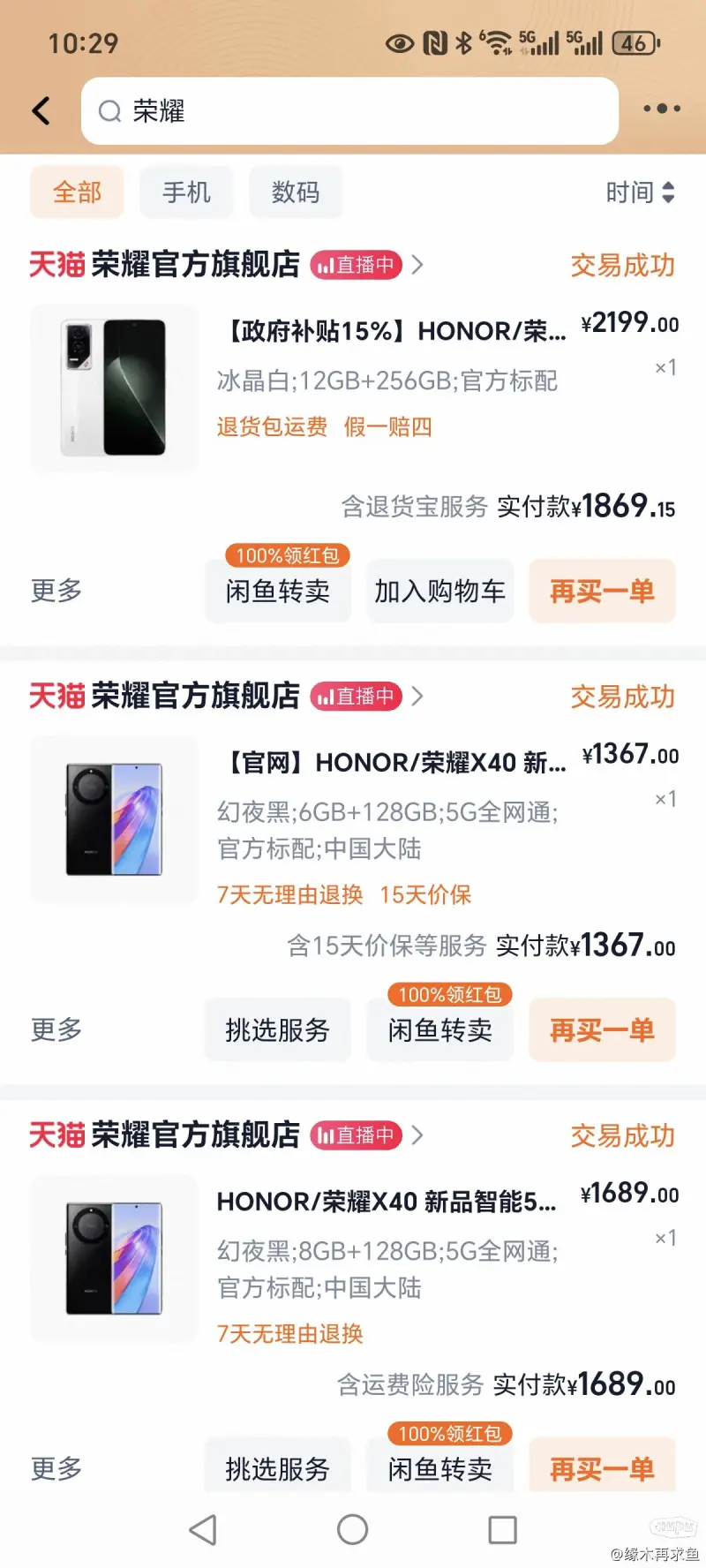Switch to the 手机 tab

coord(186,192)
